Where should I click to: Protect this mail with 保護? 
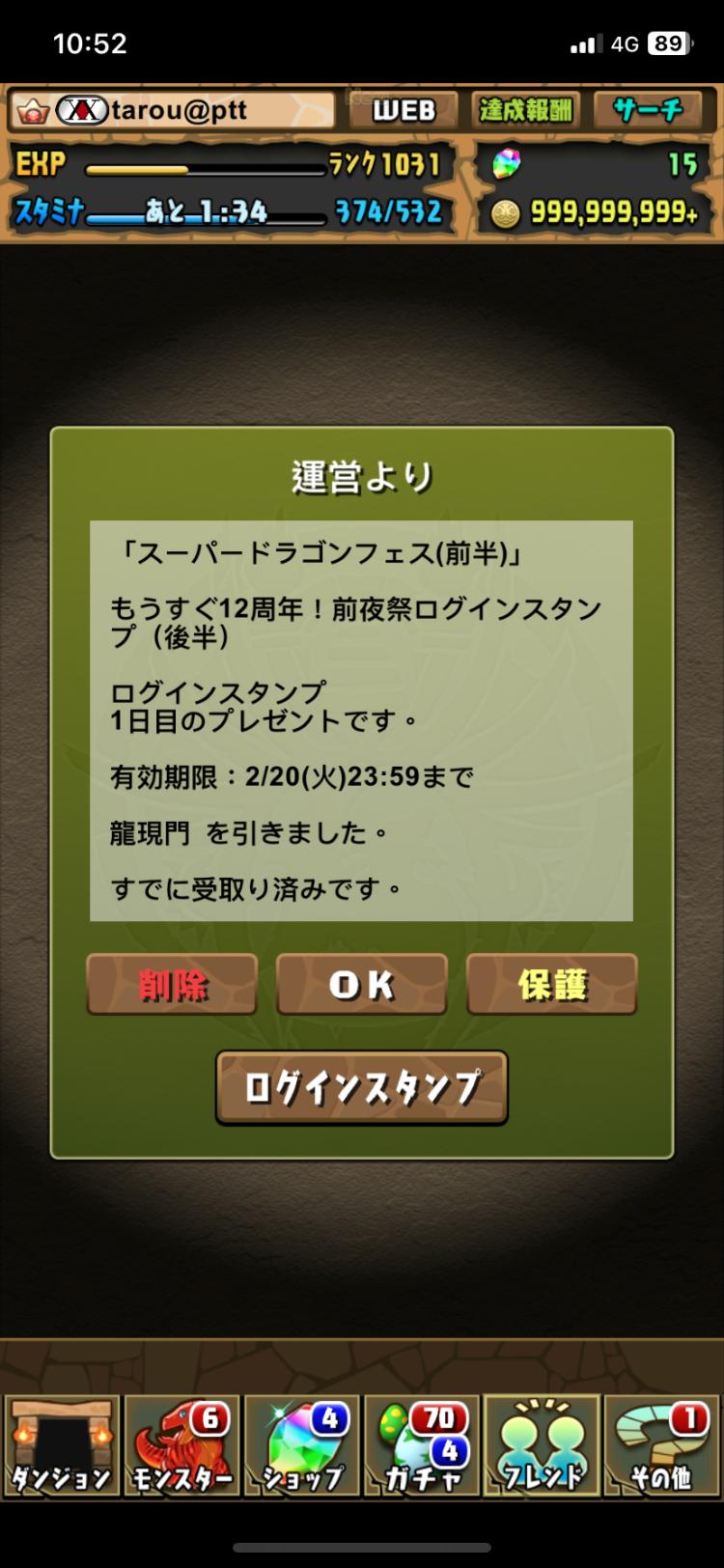click(552, 984)
